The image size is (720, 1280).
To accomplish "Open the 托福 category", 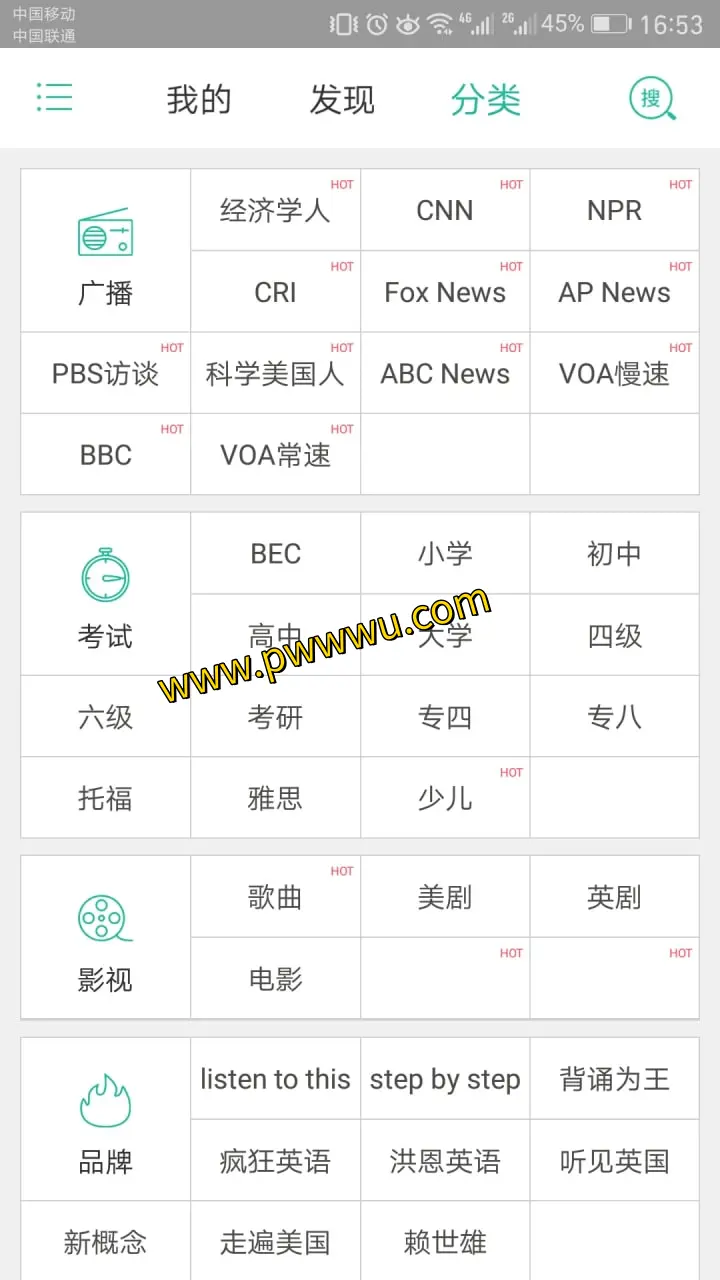I will [x=106, y=798].
